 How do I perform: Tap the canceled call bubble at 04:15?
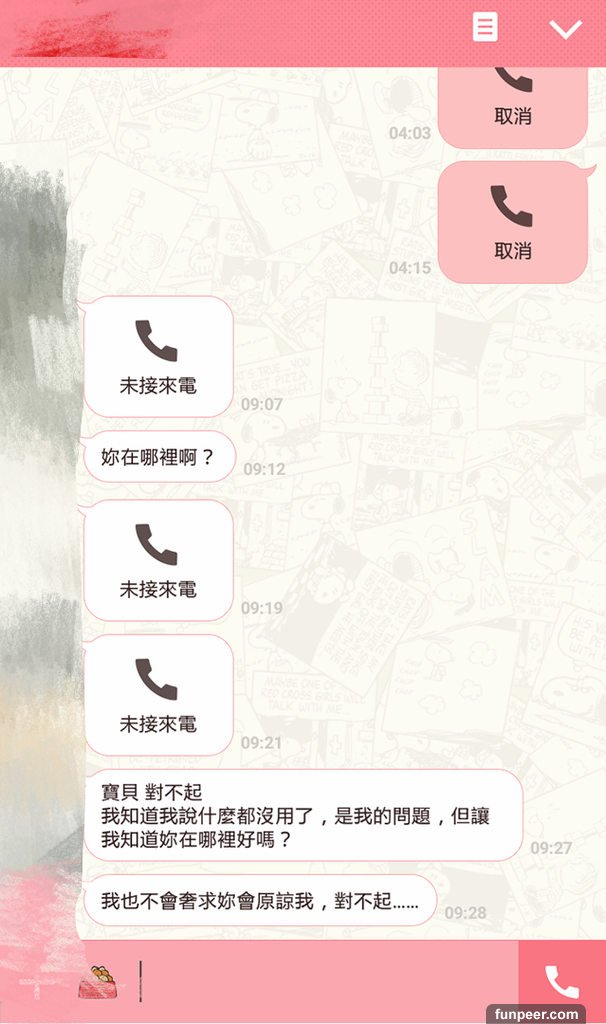coord(512,222)
